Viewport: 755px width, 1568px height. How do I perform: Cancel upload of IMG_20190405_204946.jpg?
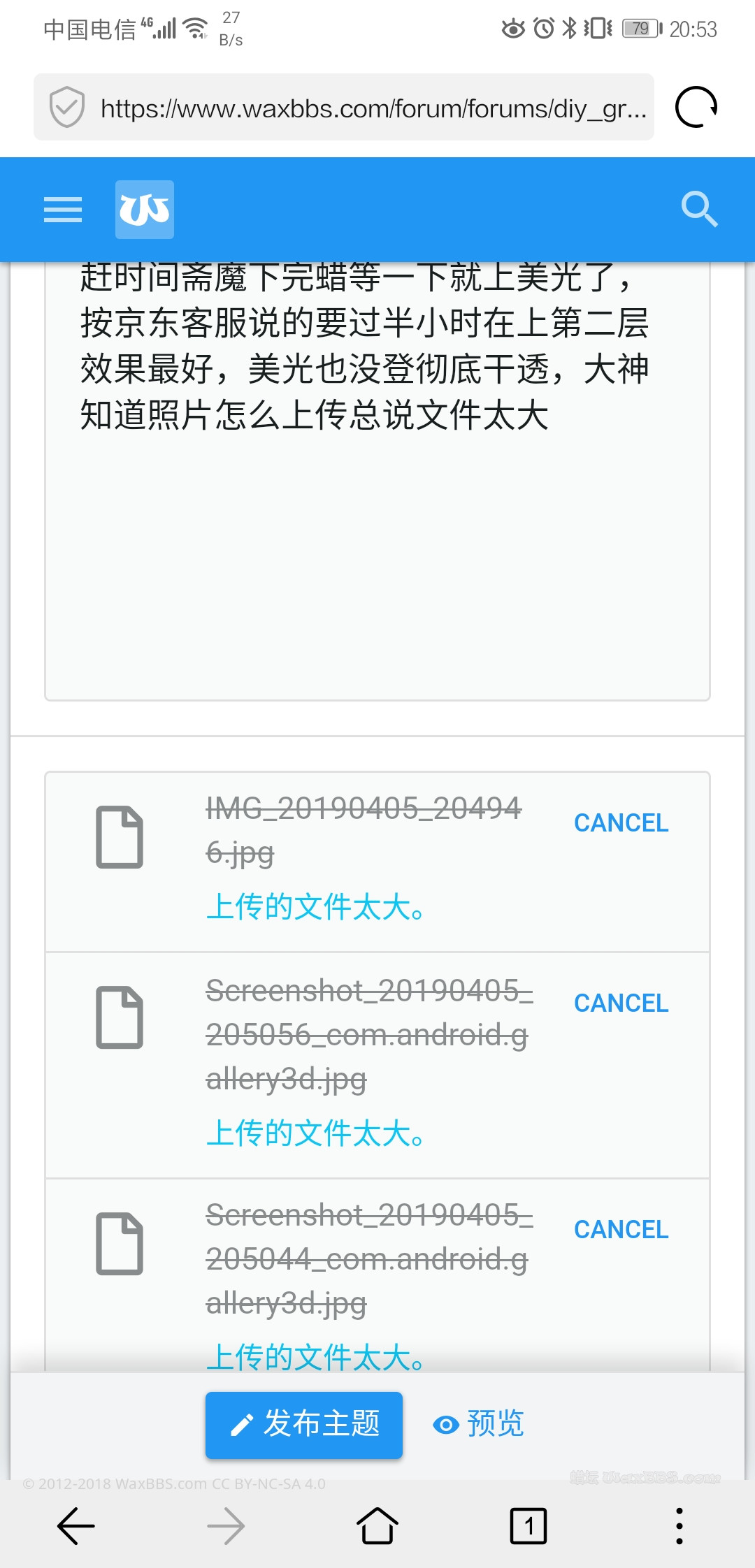point(621,823)
